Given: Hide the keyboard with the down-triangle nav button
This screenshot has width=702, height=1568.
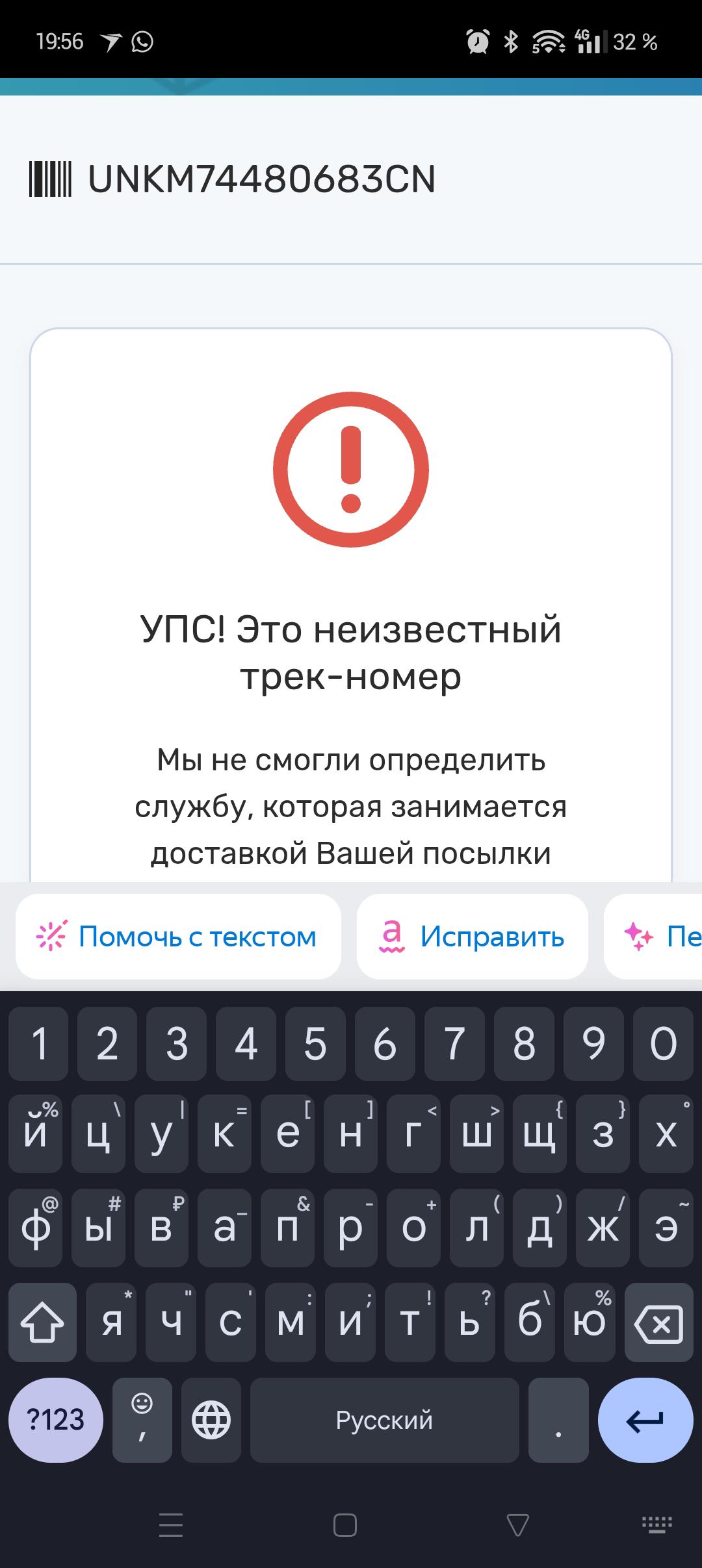Looking at the screenshot, I should point(517,1526).
